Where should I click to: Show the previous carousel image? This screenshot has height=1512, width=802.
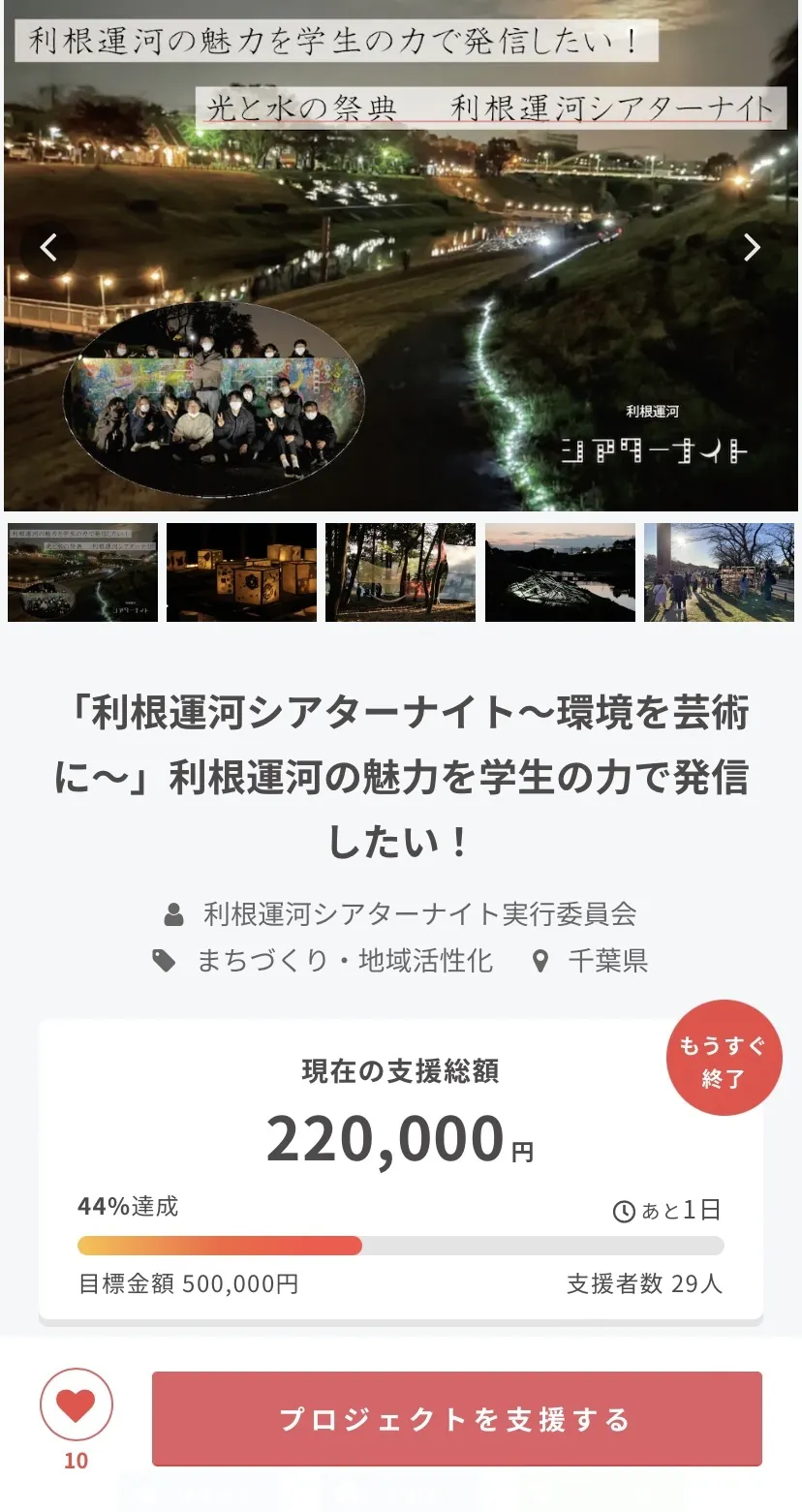[x=48, y=248]
